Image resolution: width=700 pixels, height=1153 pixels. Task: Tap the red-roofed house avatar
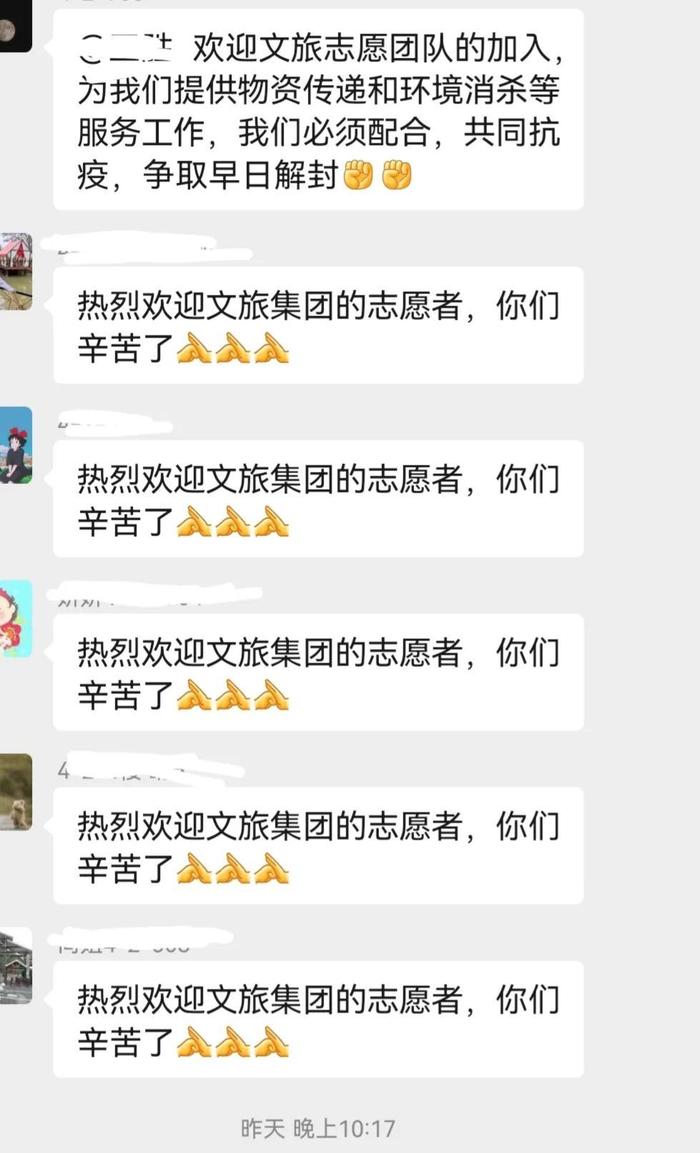pos(15,270)
